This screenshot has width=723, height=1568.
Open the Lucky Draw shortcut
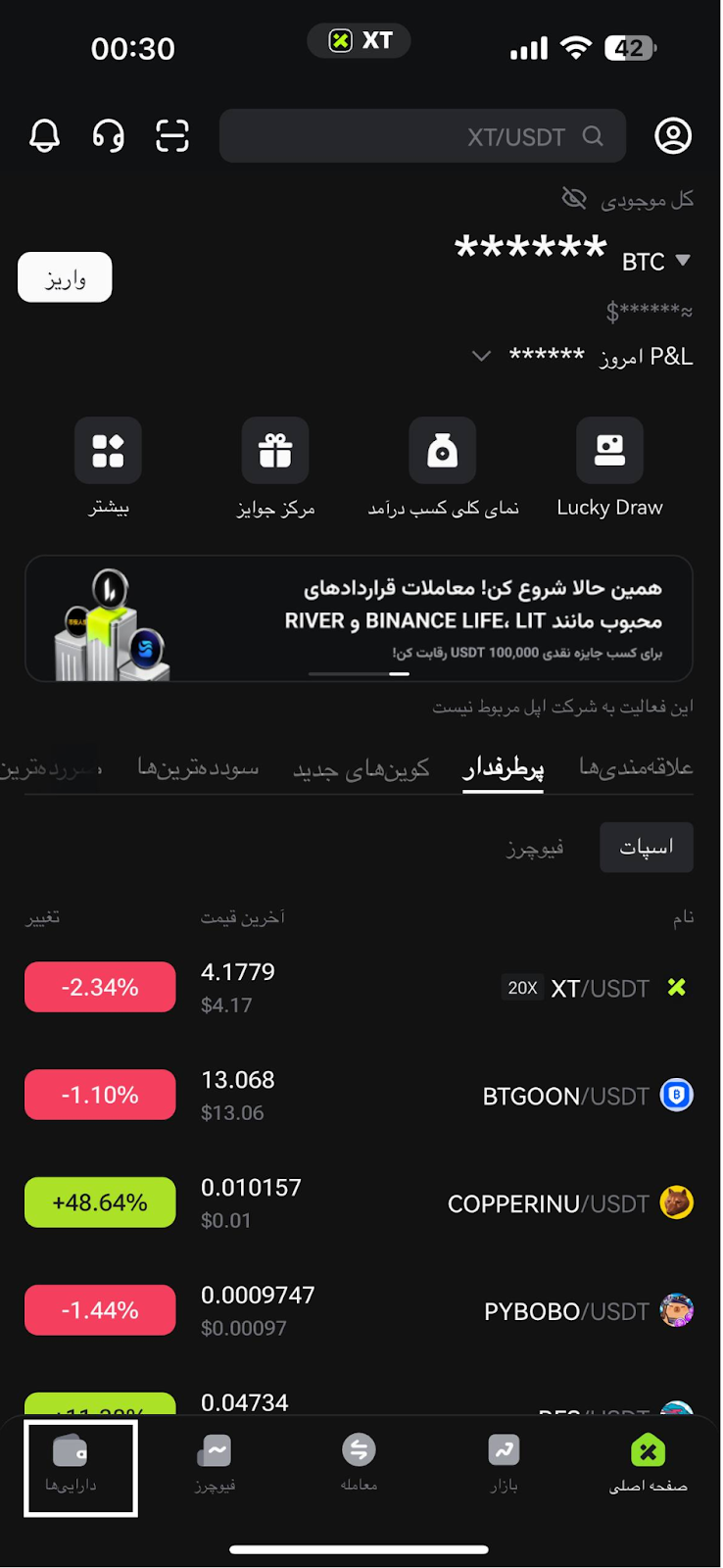click(x=609, y=466)
